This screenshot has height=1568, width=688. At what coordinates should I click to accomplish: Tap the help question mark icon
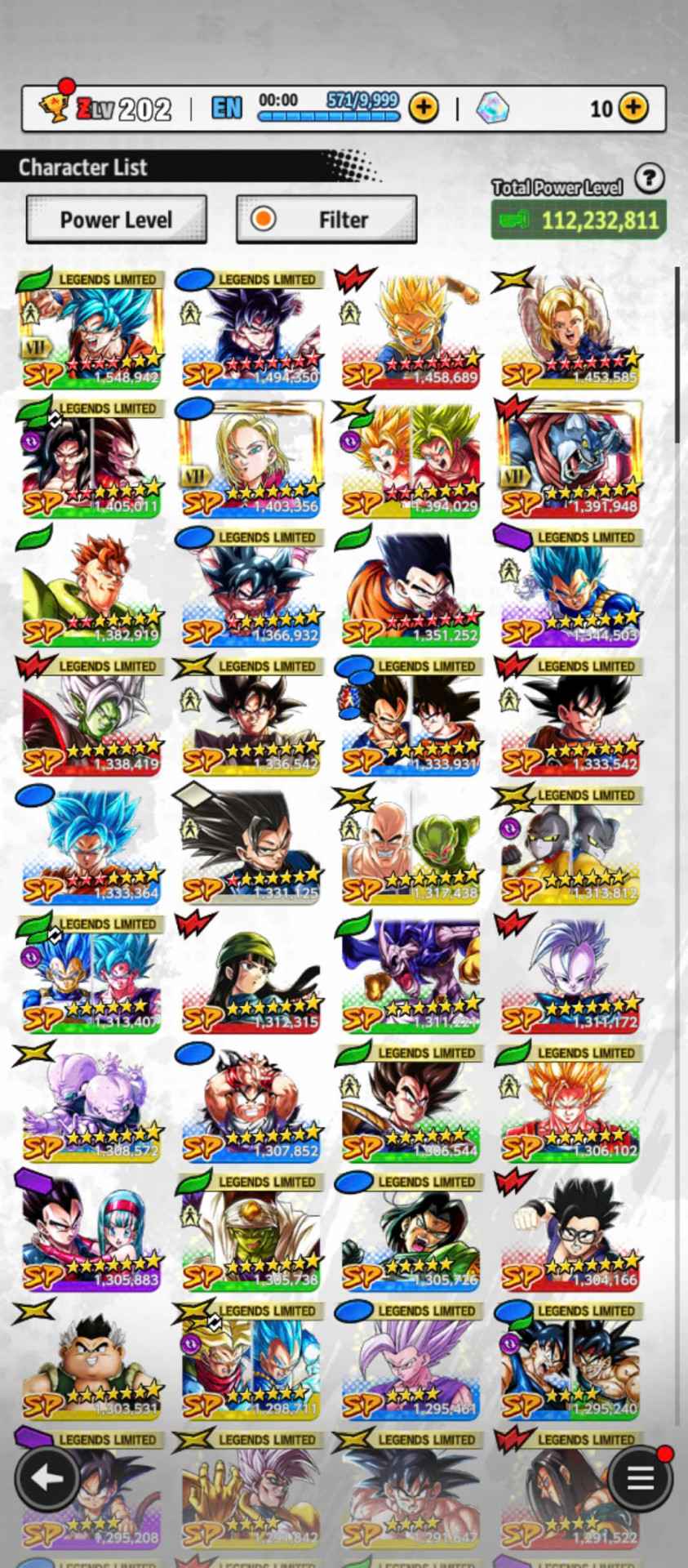[650, 178]
